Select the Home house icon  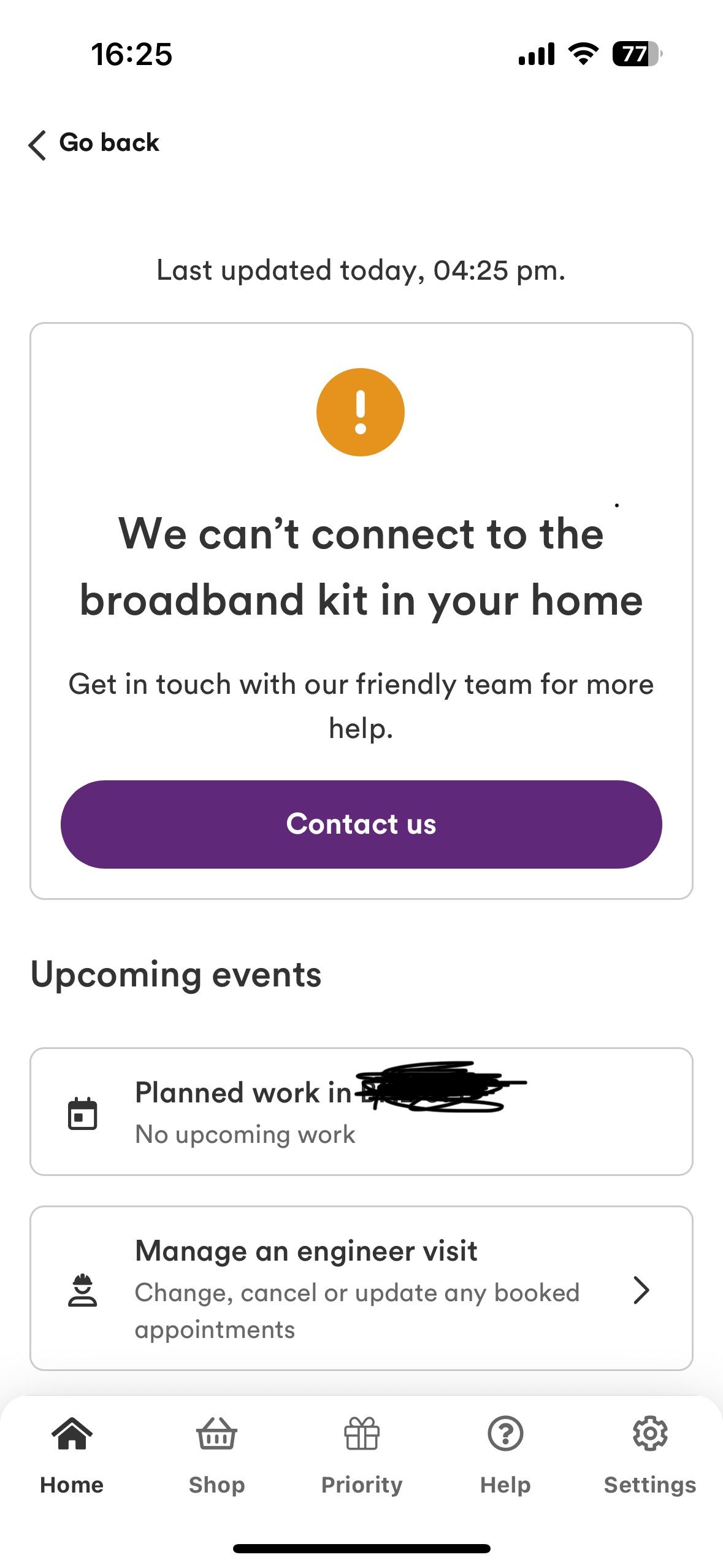click(71, 1434)
